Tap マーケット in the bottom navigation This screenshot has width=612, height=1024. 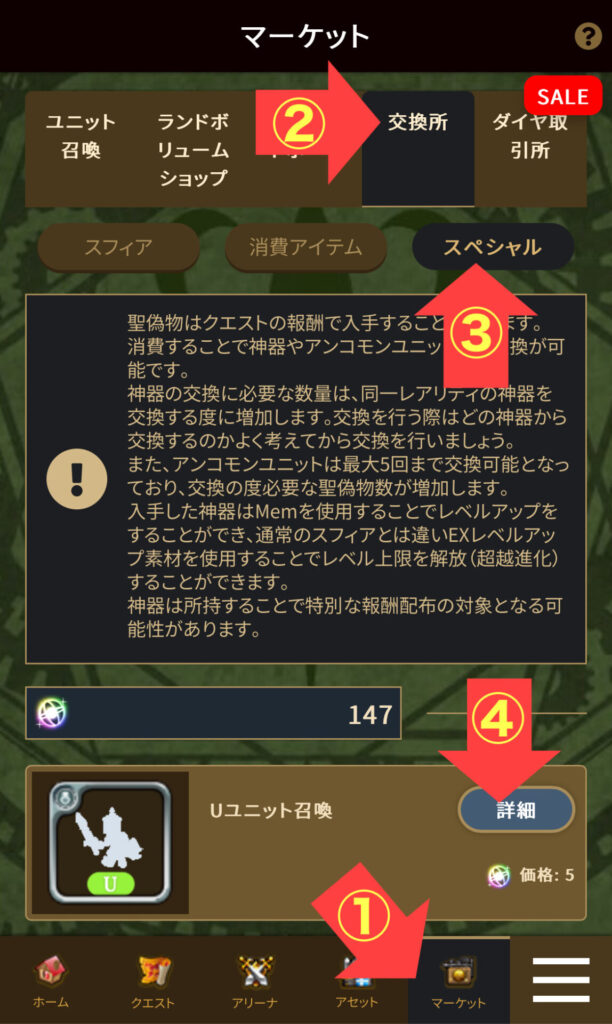point(458,981)
